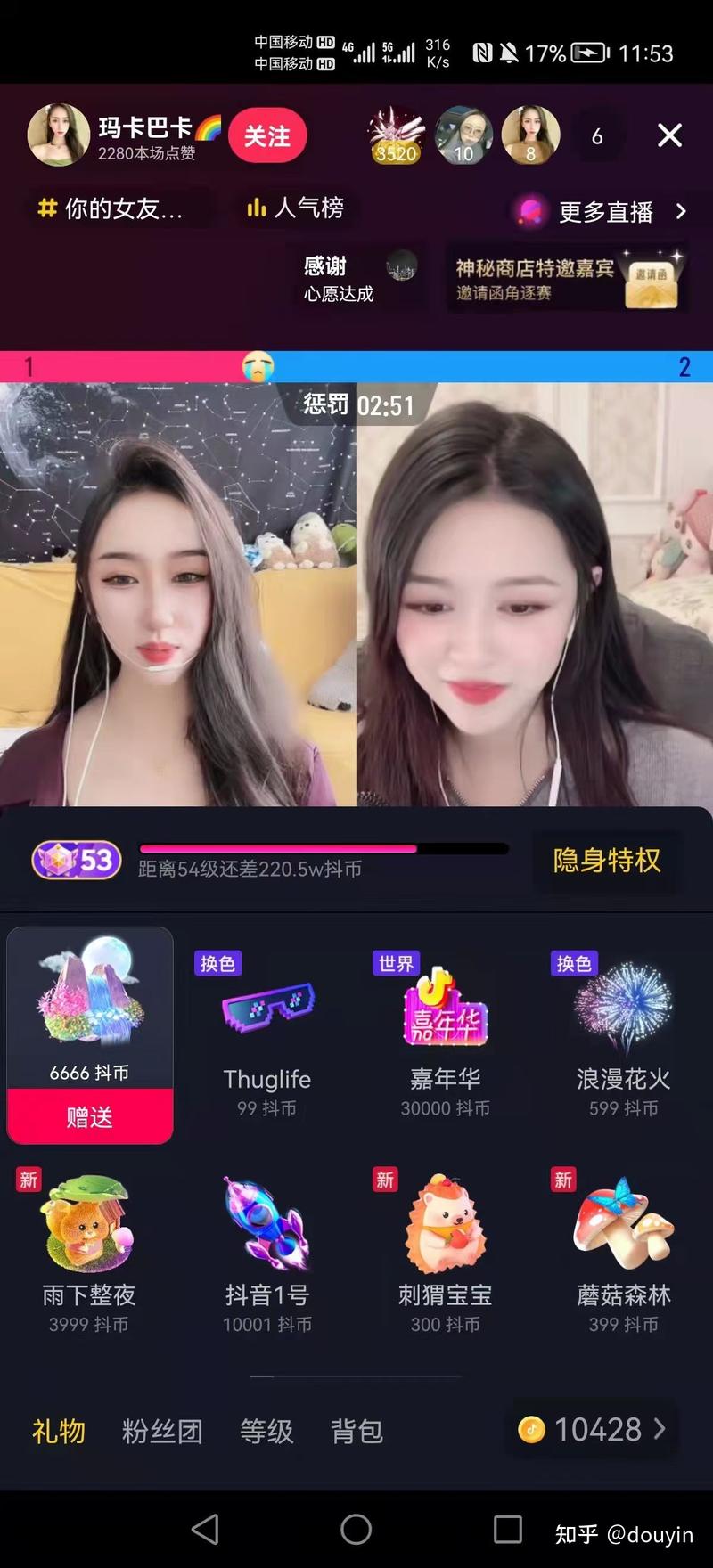Choose the 刺猬宝宝 gift
This screenshot has width=713, height=1568.
pyautogui.click(x=445, y=1247)
